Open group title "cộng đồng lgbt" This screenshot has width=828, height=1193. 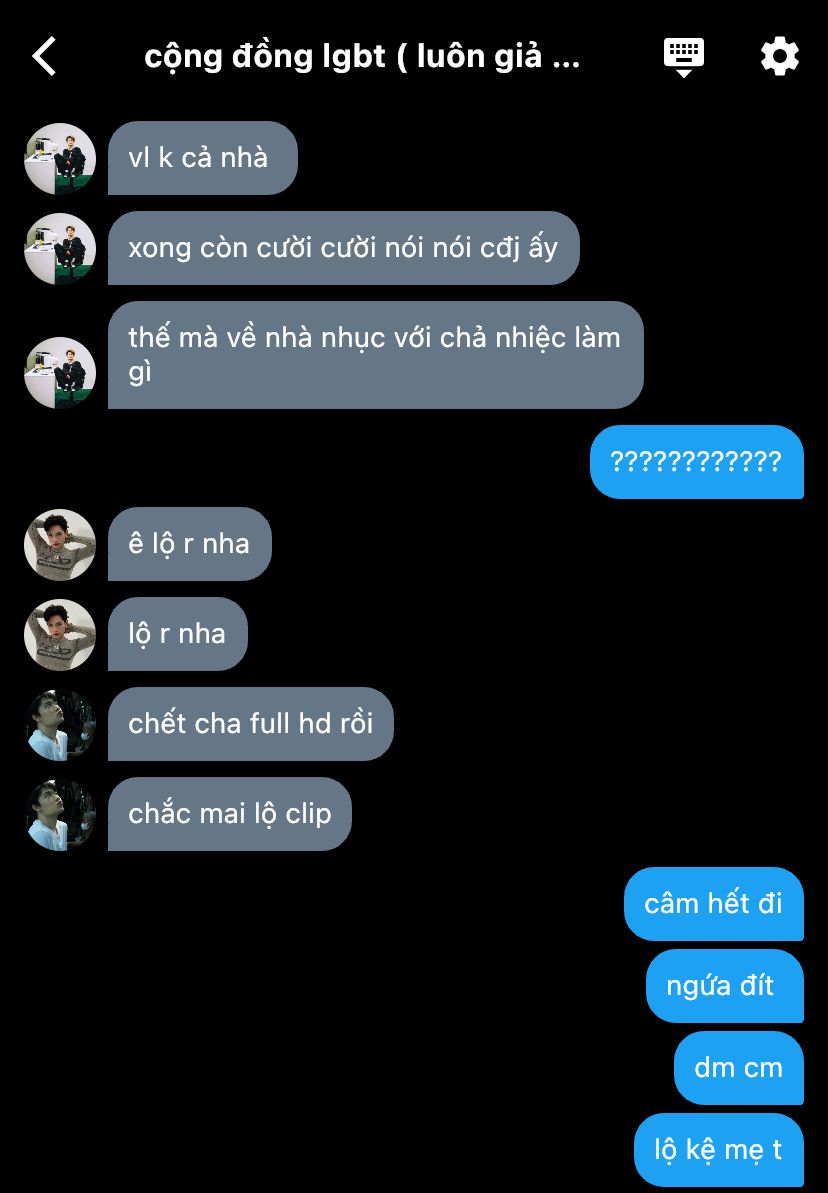point(362,56)
